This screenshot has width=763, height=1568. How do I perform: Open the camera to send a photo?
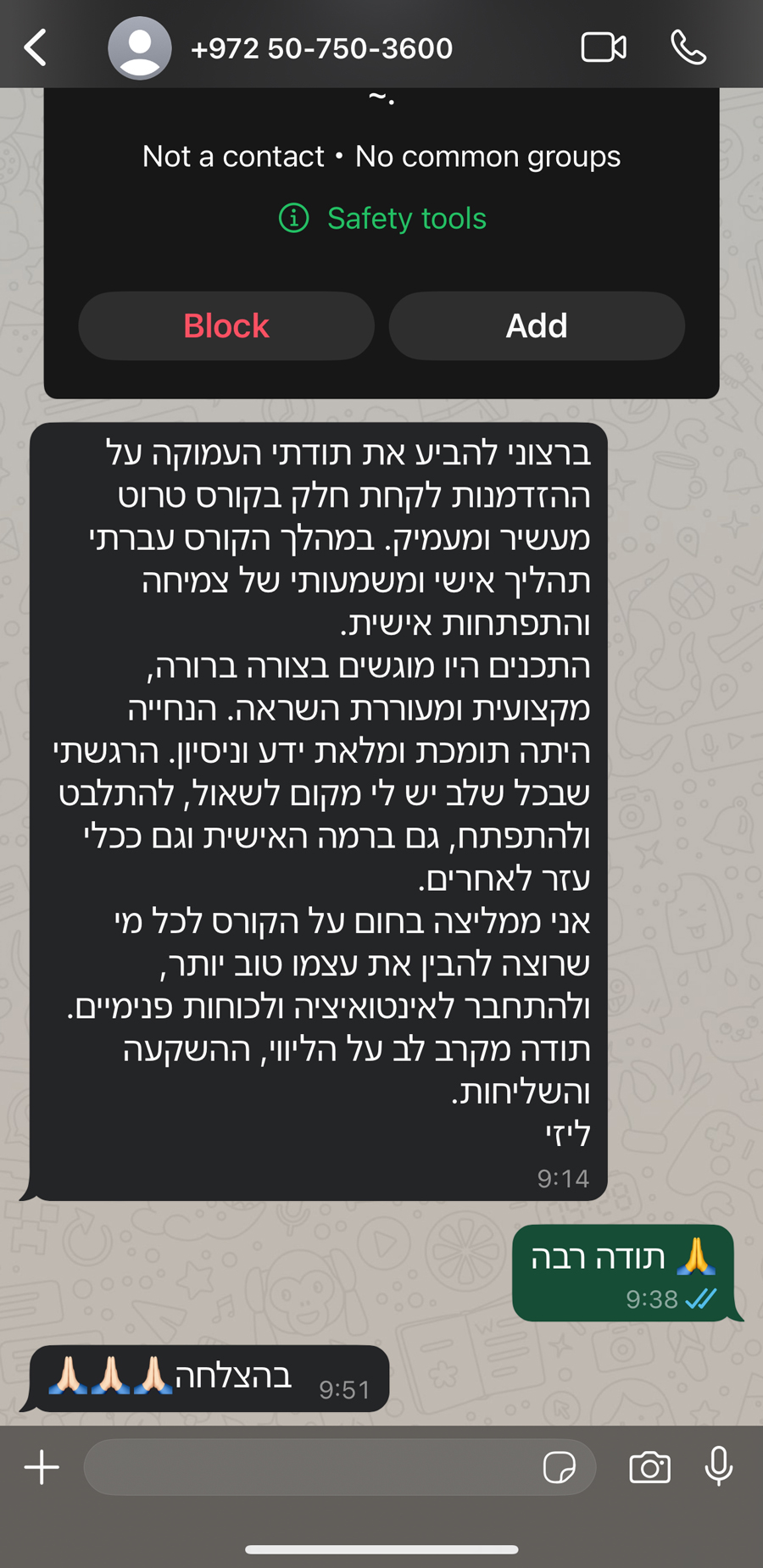click(650, 1467)
